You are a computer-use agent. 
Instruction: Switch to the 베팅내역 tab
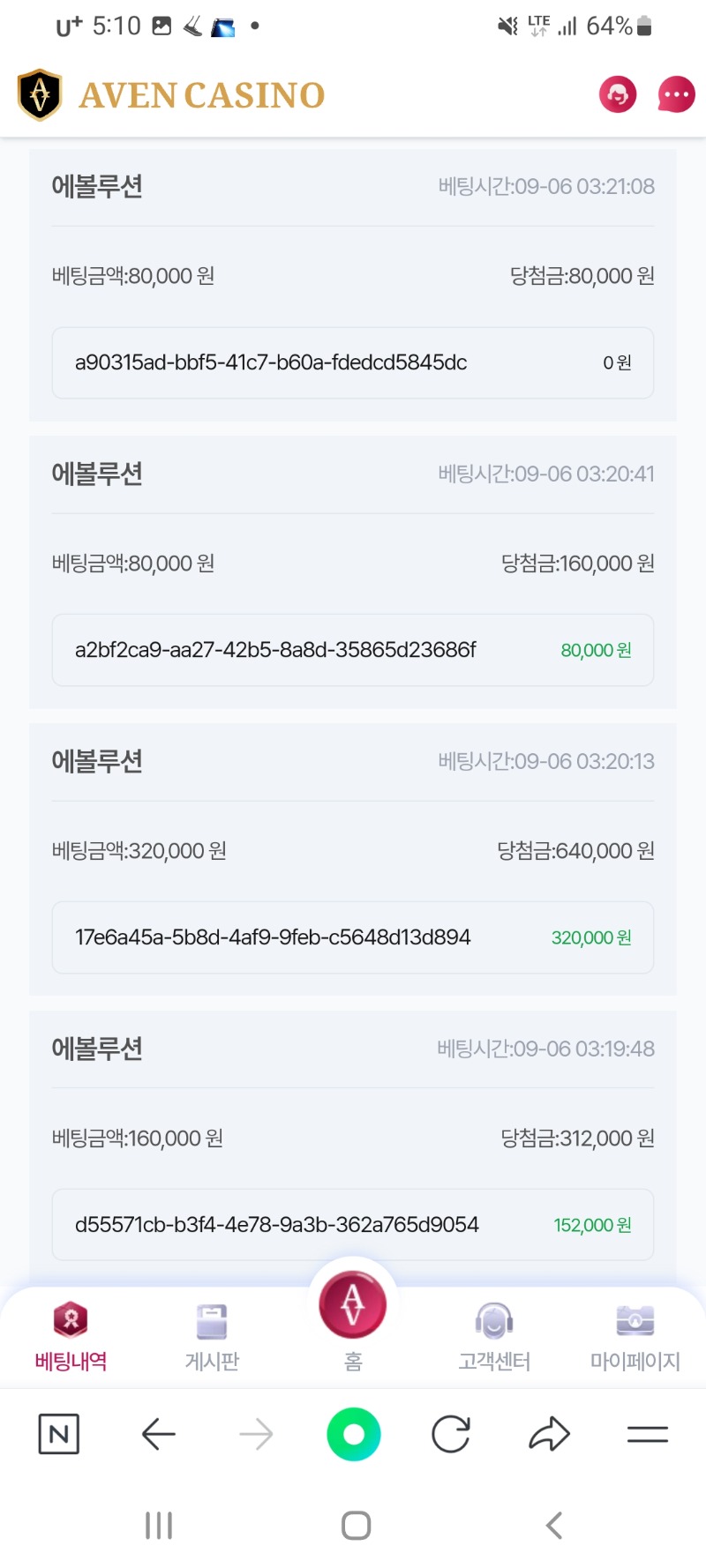pos(71,1335)
